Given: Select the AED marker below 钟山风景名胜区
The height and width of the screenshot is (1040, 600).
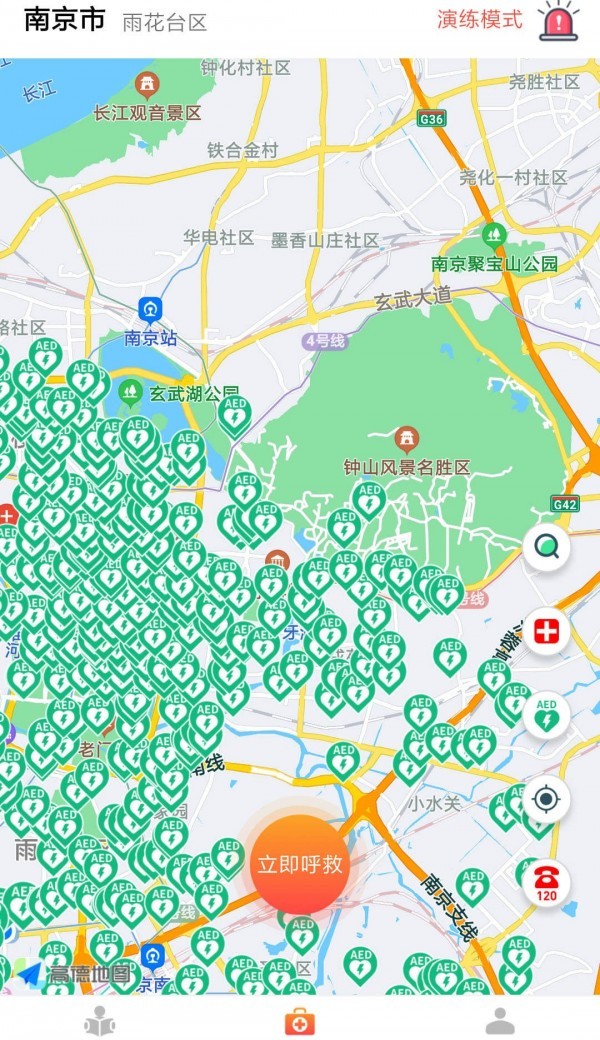Looking at the screenshot, I should click(369, 500).
